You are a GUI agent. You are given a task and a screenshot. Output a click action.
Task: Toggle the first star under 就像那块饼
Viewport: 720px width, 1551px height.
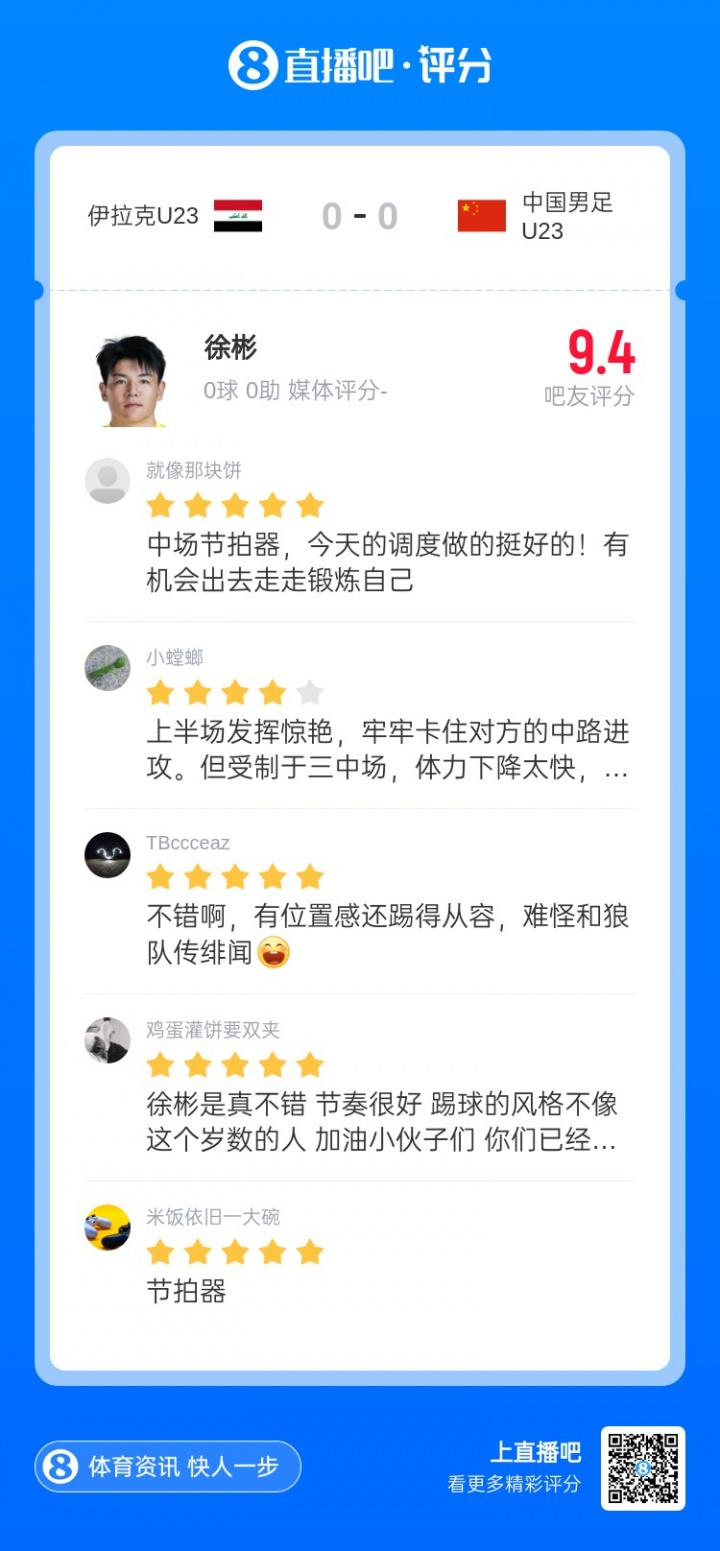160,505
